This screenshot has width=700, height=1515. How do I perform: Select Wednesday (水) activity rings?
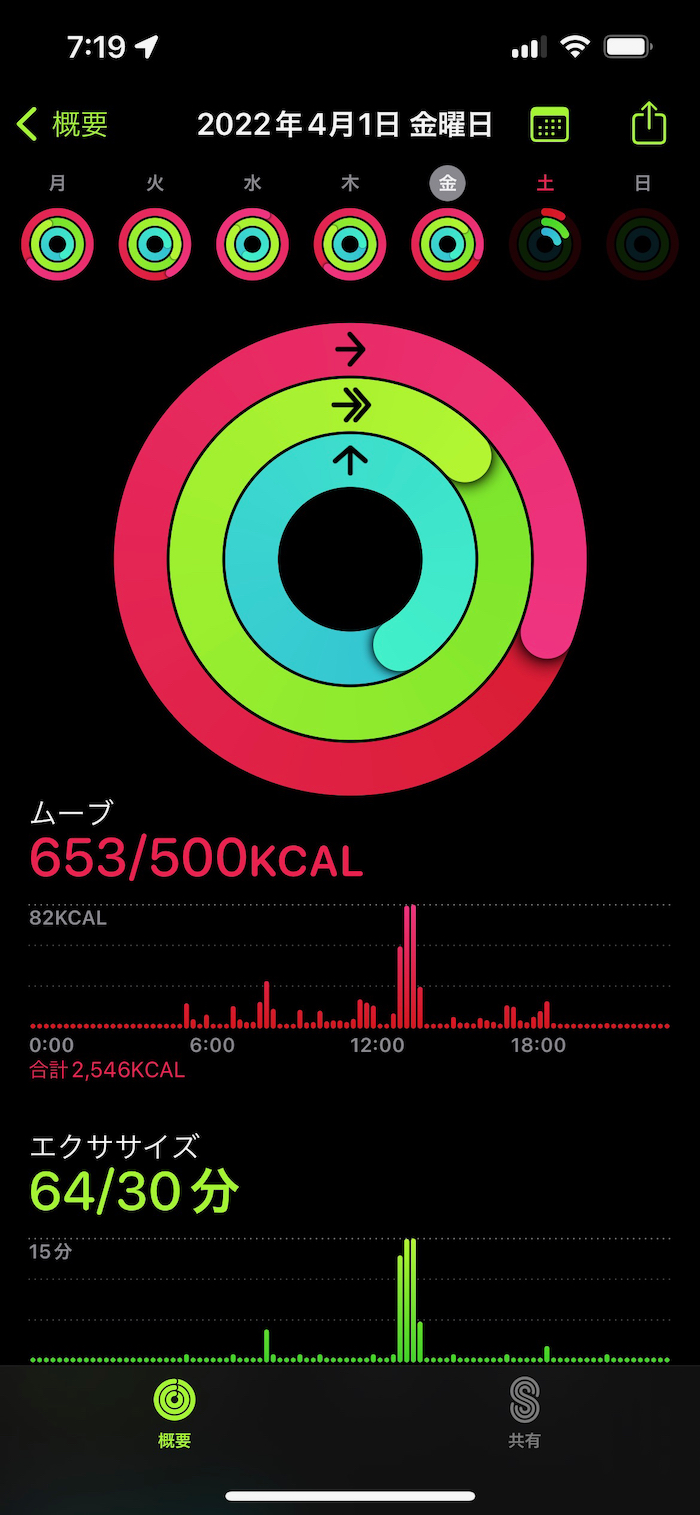[x=252, y=244]
